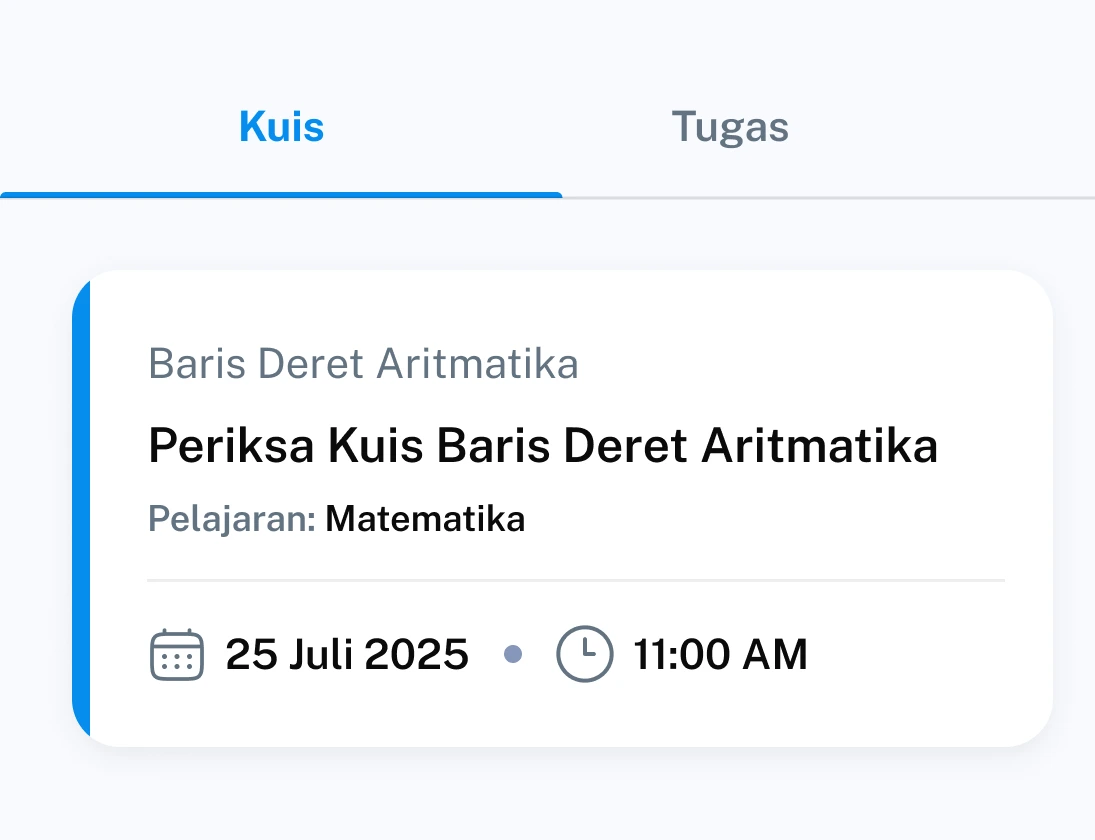
Task: Select the Kuis tab
Action: coord(281,128)
